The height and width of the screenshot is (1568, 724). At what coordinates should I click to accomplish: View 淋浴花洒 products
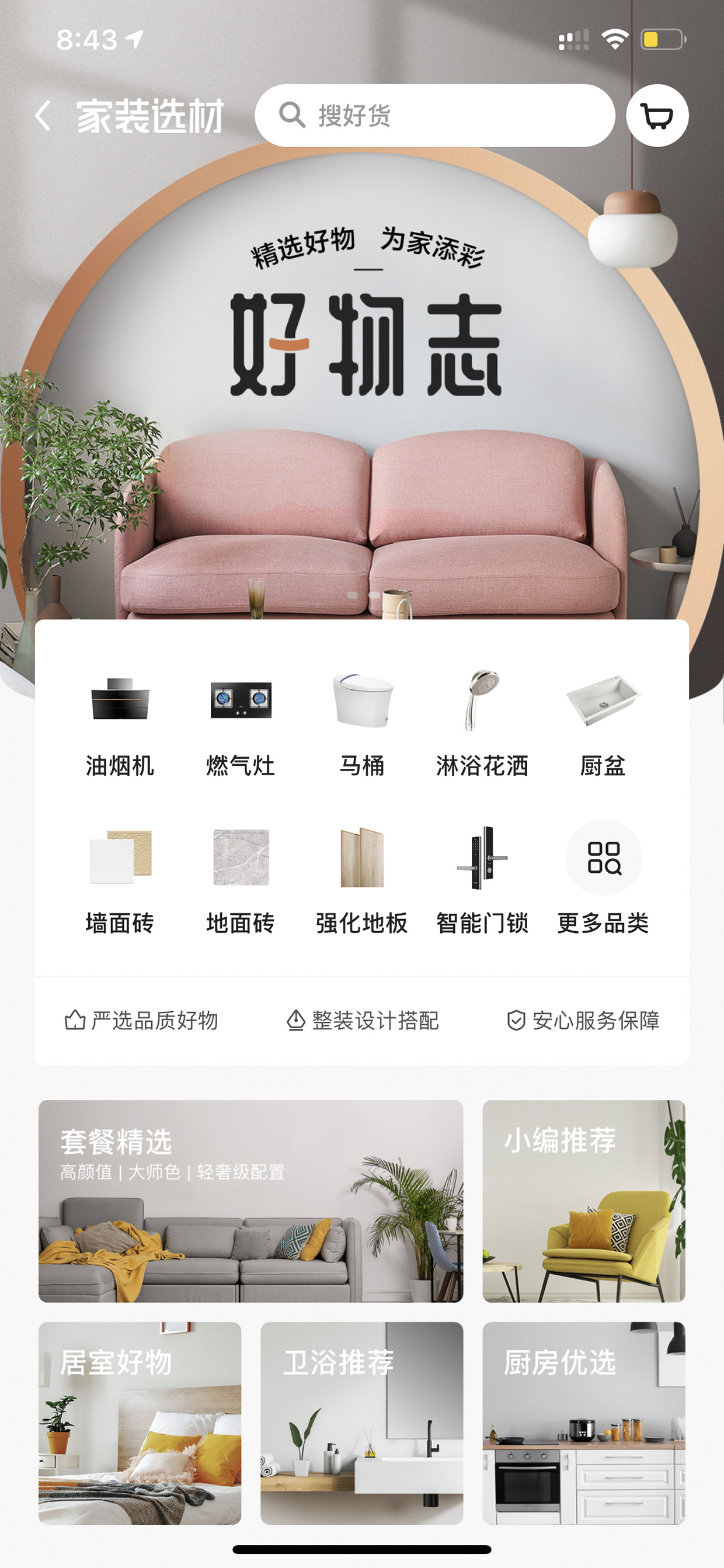[x=482, y=723]
